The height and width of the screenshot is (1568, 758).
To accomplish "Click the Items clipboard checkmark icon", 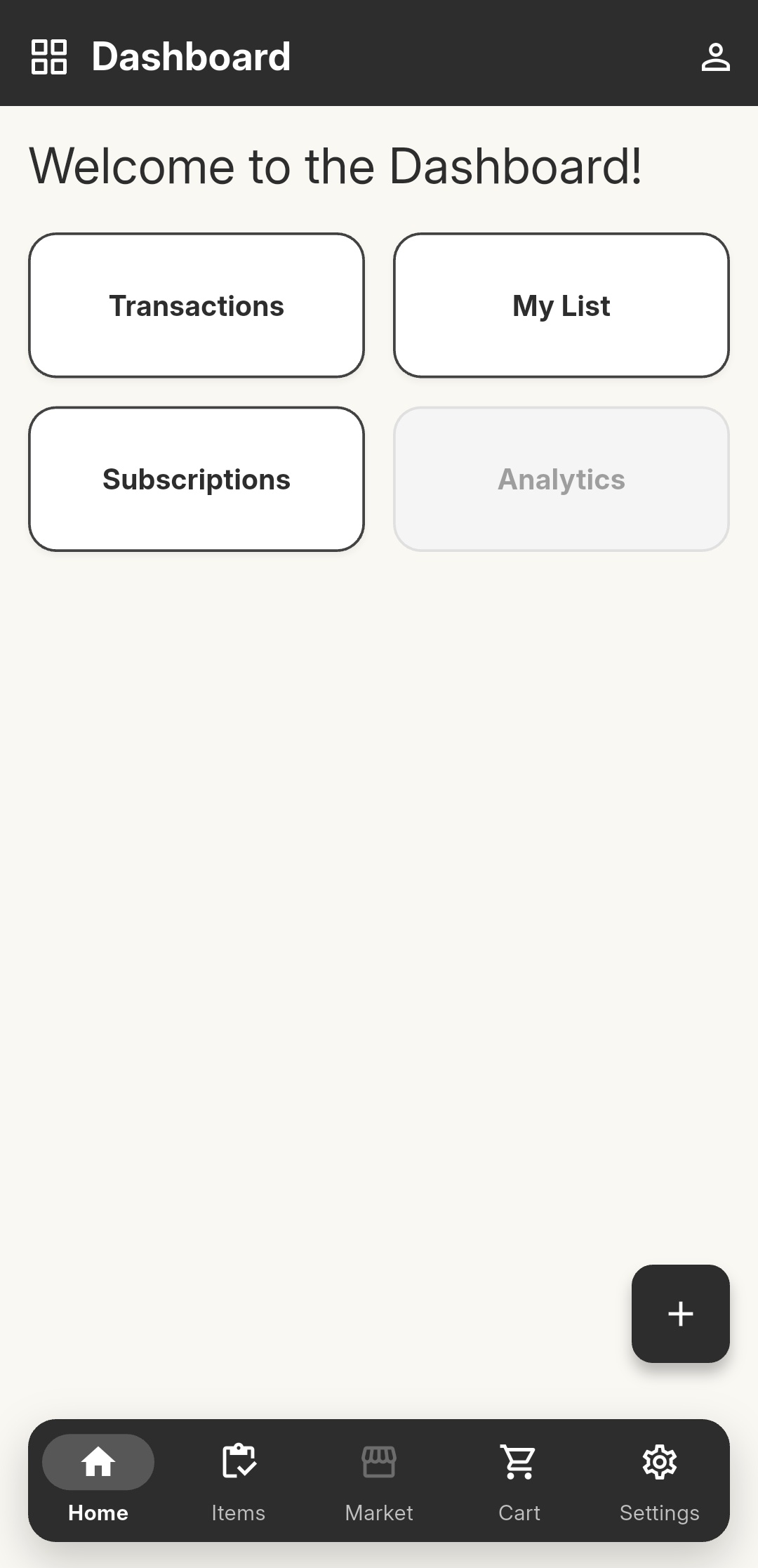I will [x=238, y=1461].
